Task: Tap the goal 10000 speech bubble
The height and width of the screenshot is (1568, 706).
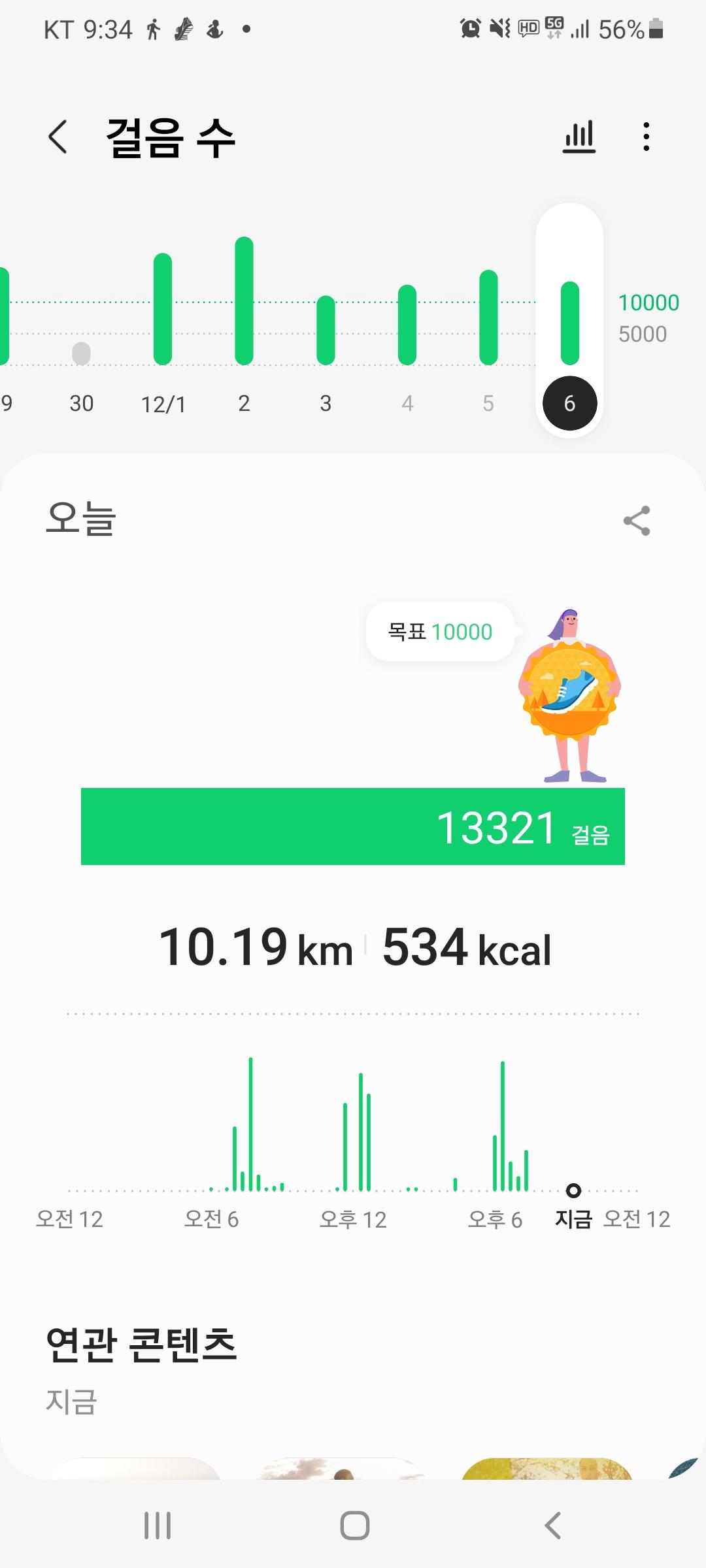Action: (440, 632)
